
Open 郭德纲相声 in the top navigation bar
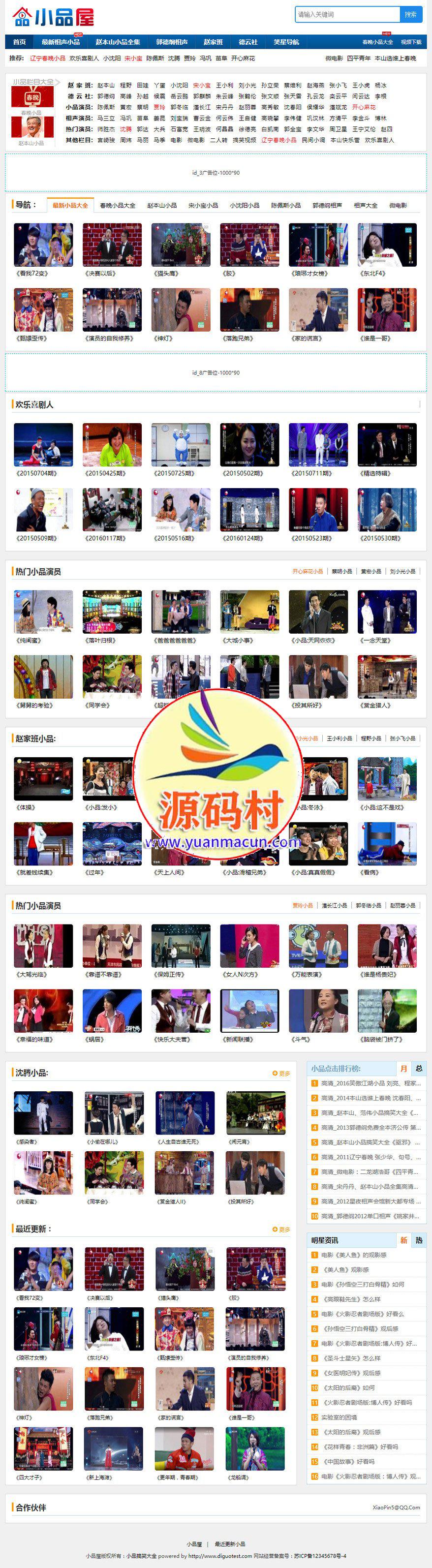pos(172,42)
